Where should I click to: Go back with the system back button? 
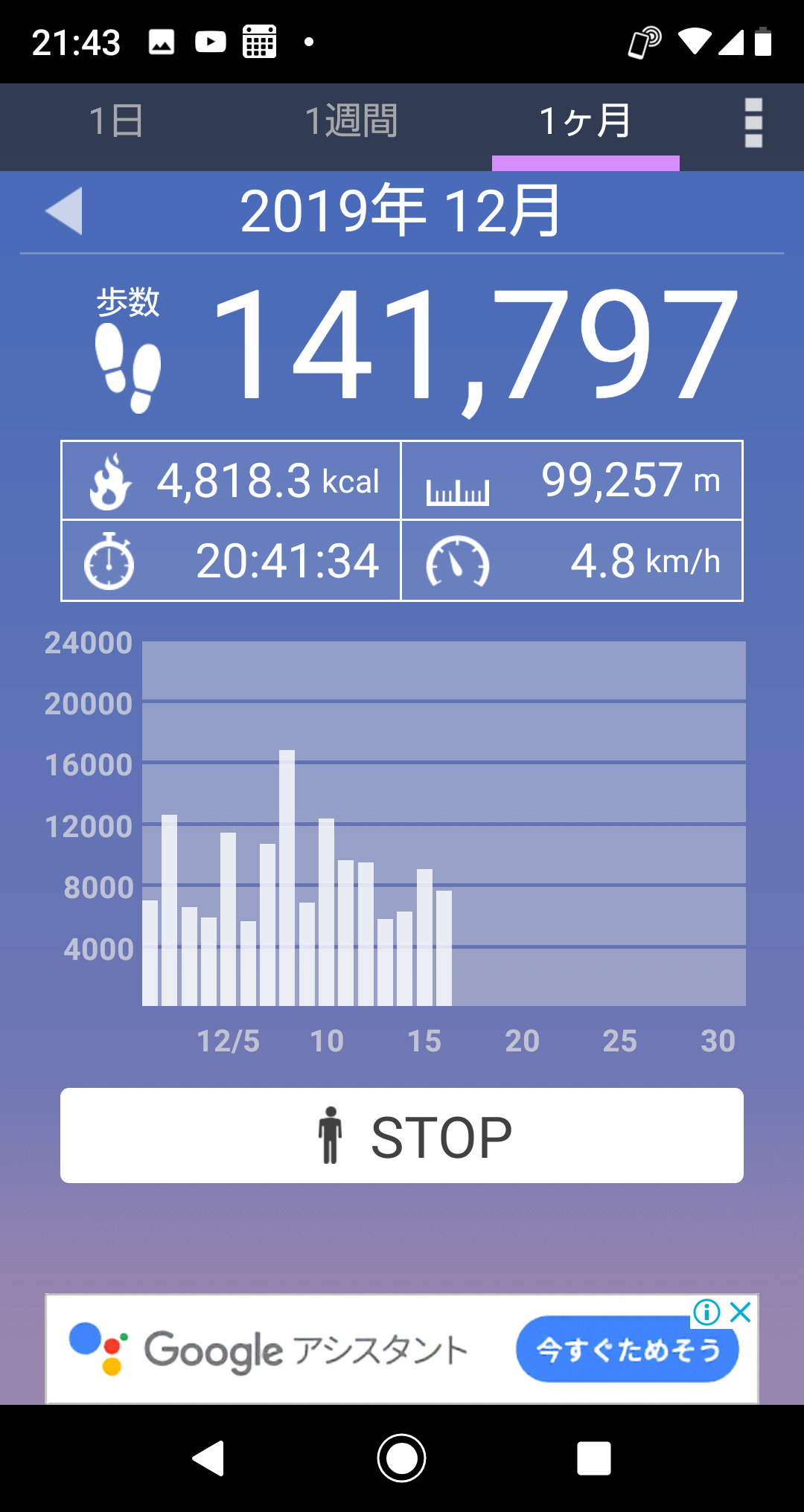point(208,1458)
